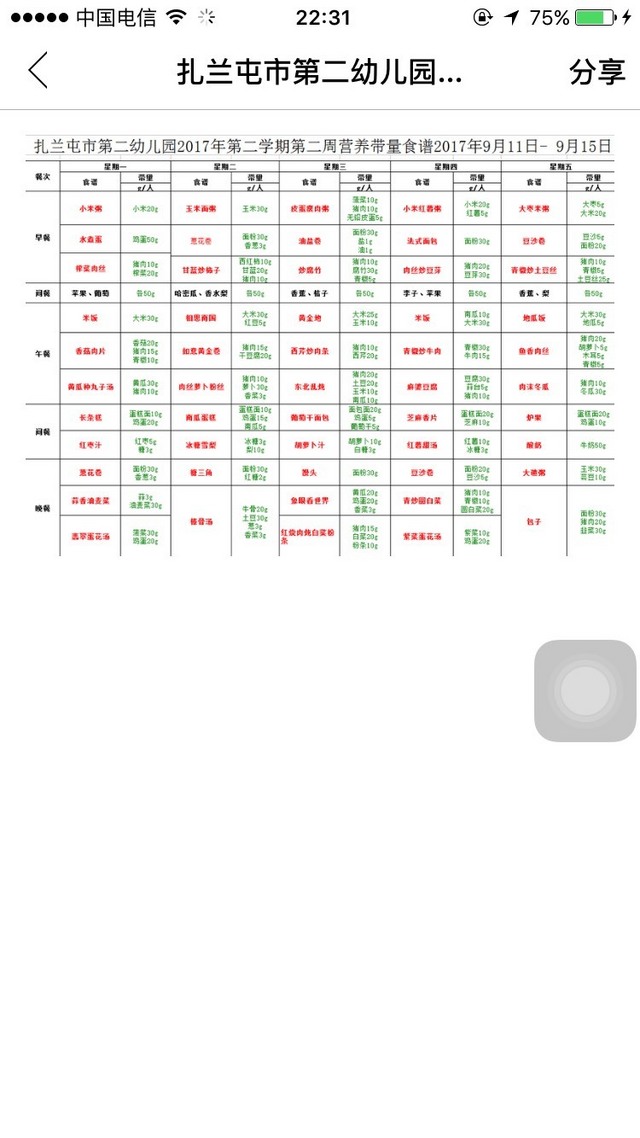Go back using the top-left arrow
640x1138 pixels.
[38, 71]
